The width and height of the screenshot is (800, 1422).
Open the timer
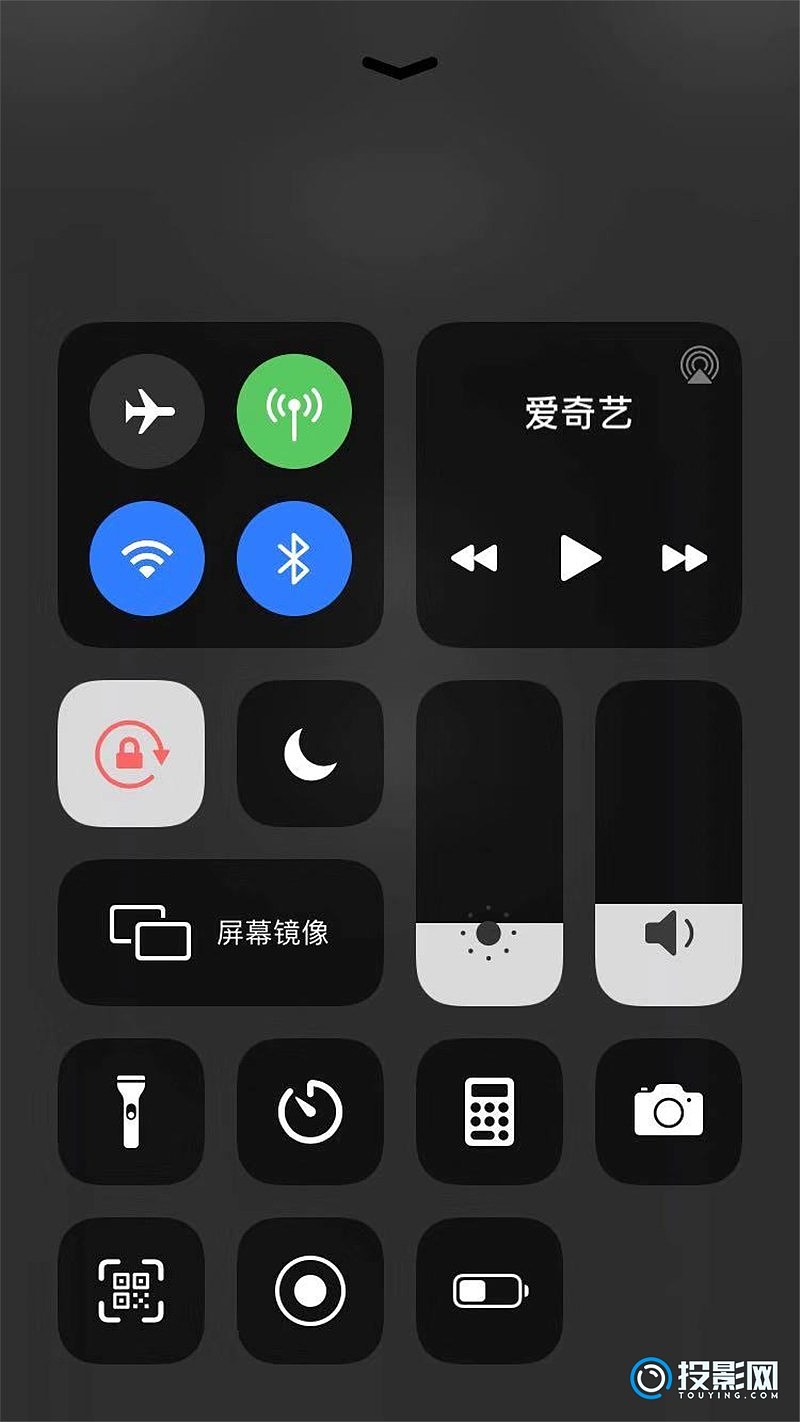[310, 1111]
